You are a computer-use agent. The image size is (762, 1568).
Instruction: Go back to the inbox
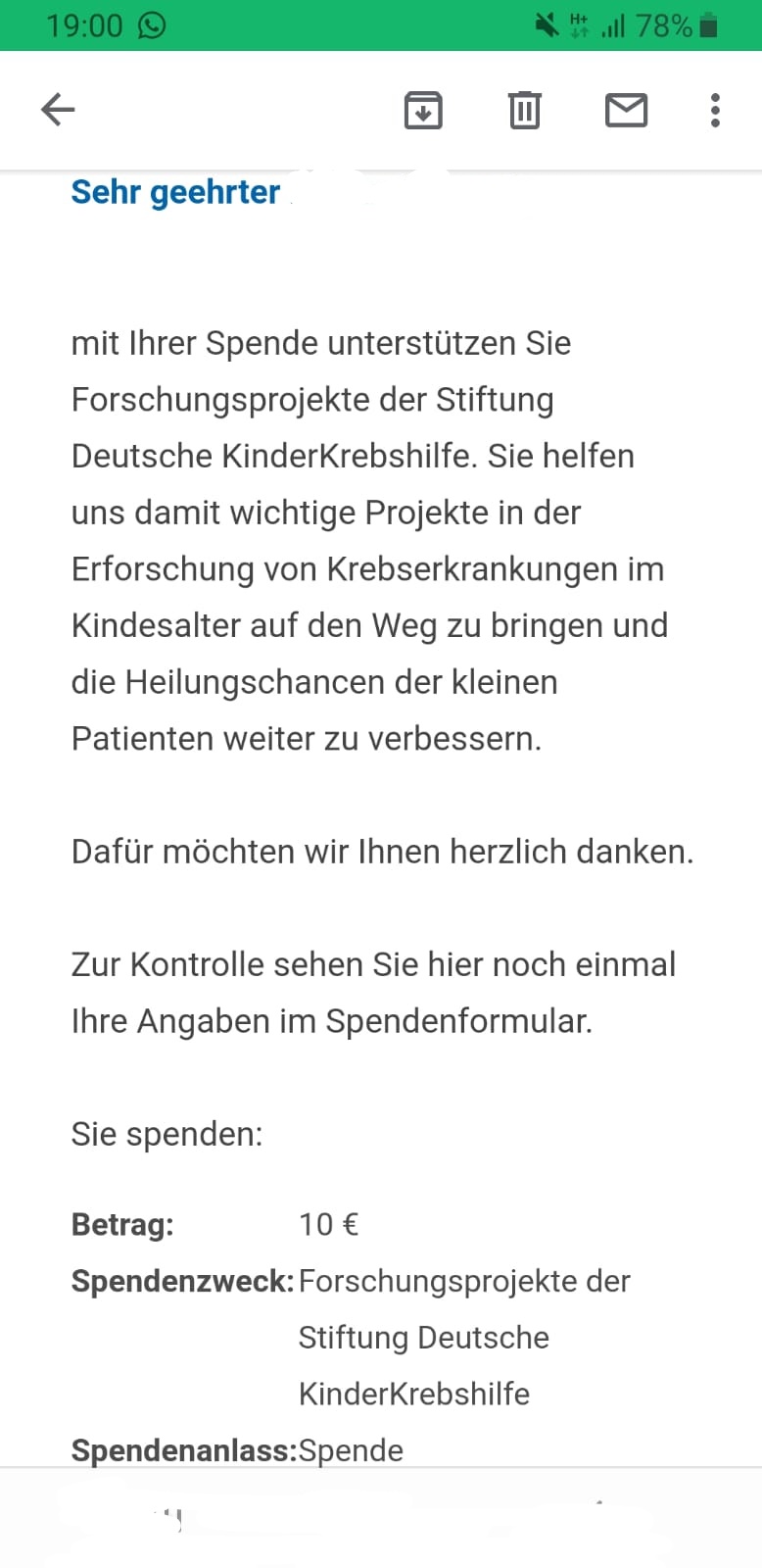point(58,110)
